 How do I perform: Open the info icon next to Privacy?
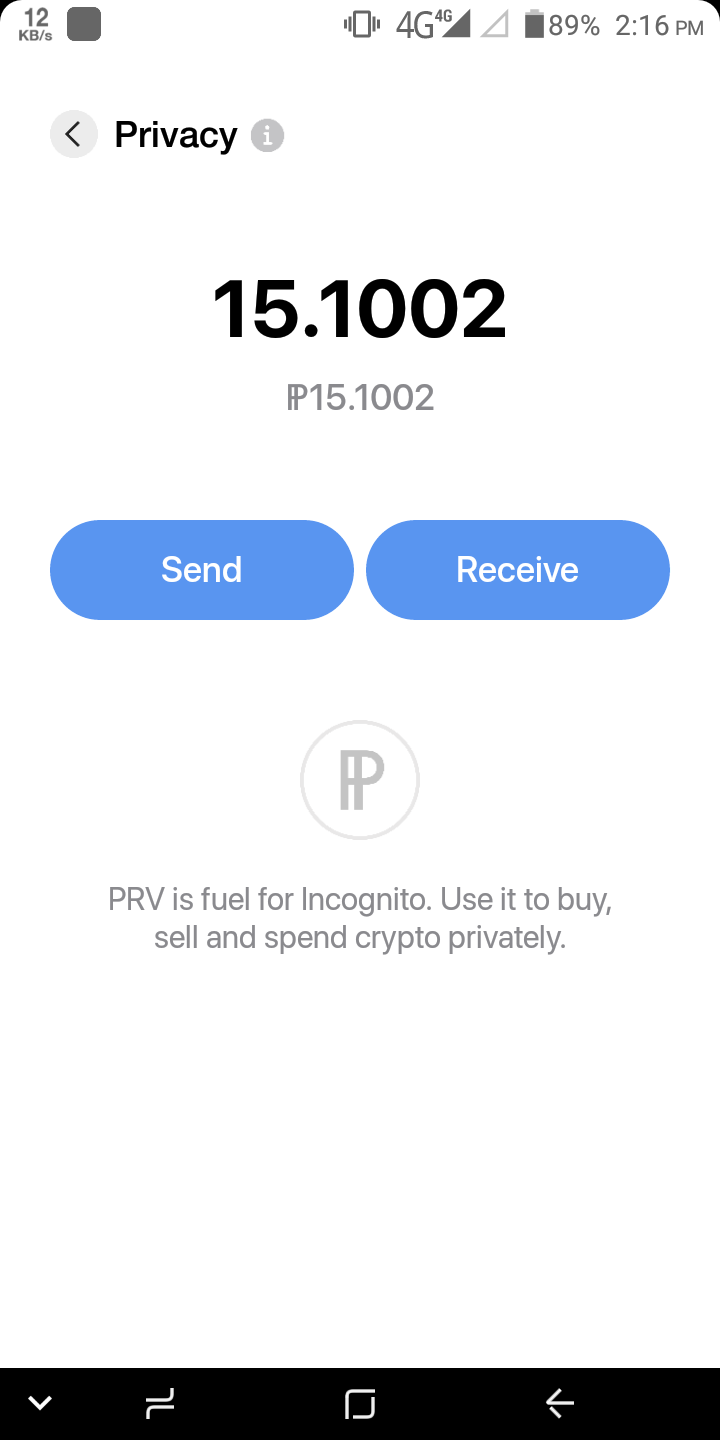point(267,135)
